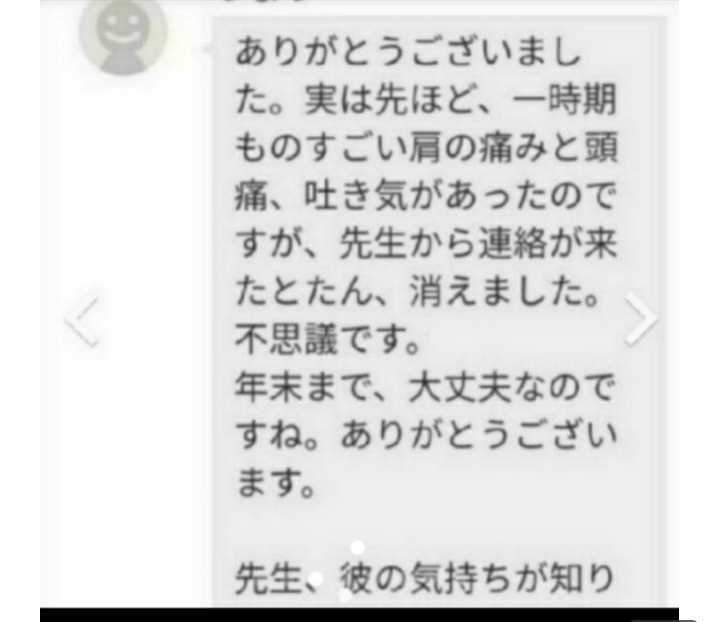Viewport: 712px width, 622px height.
Task: Go back to the previous image with left chevron
Action: point(82,321)
